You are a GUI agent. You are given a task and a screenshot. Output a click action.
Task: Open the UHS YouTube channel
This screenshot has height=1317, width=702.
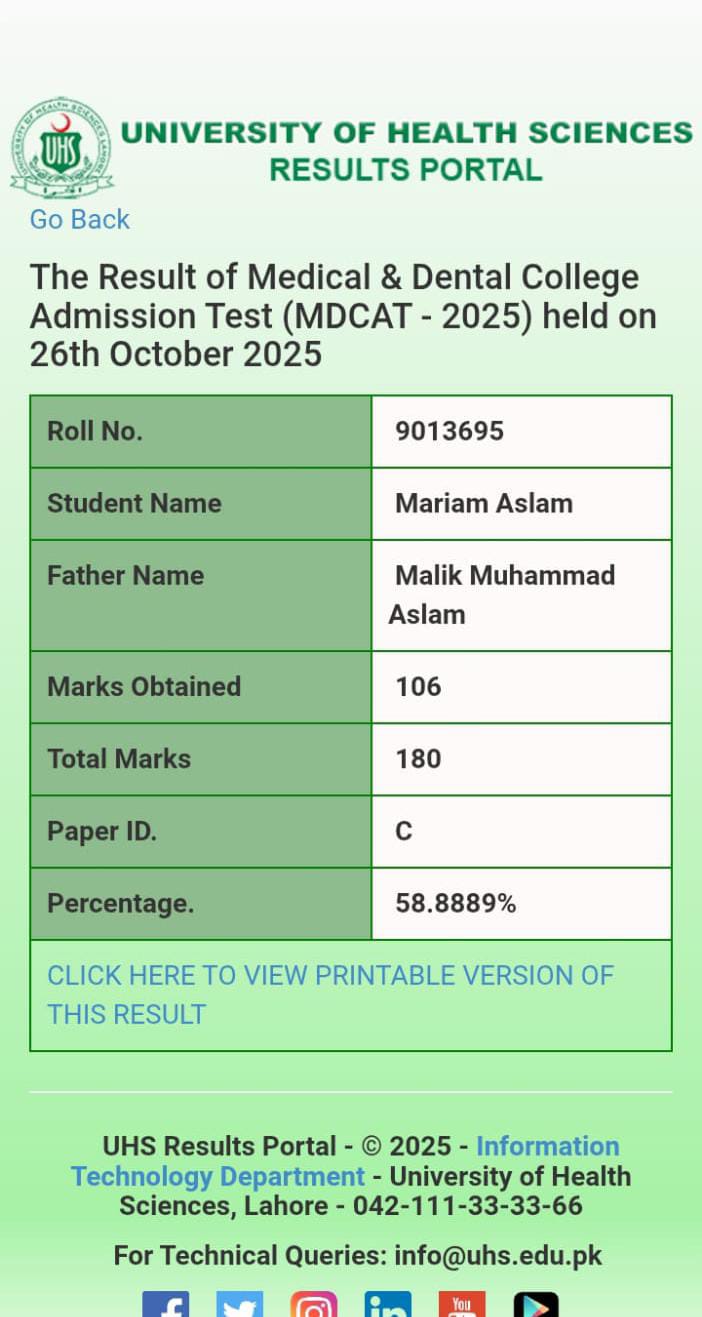click(462, 1305)
